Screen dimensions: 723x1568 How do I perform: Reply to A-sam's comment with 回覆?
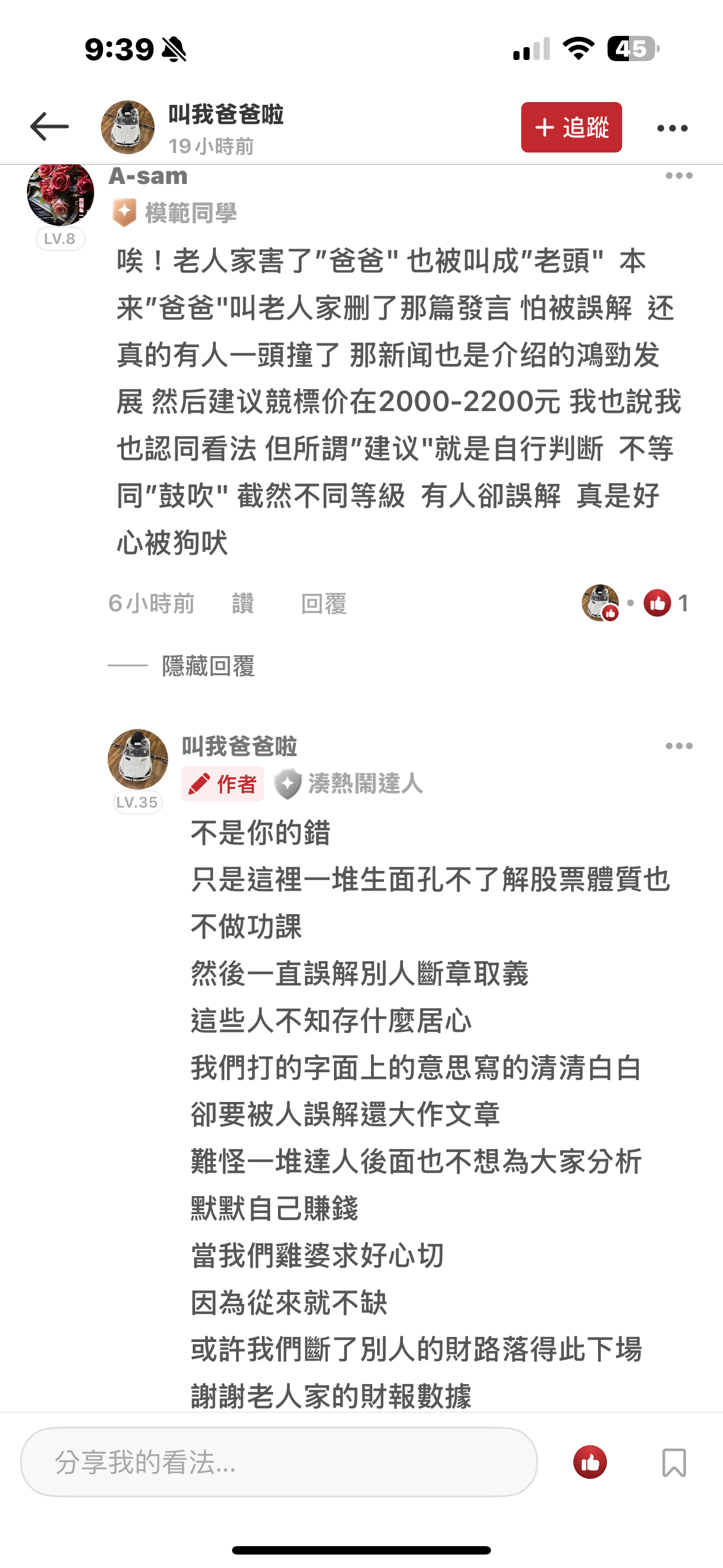324,604
